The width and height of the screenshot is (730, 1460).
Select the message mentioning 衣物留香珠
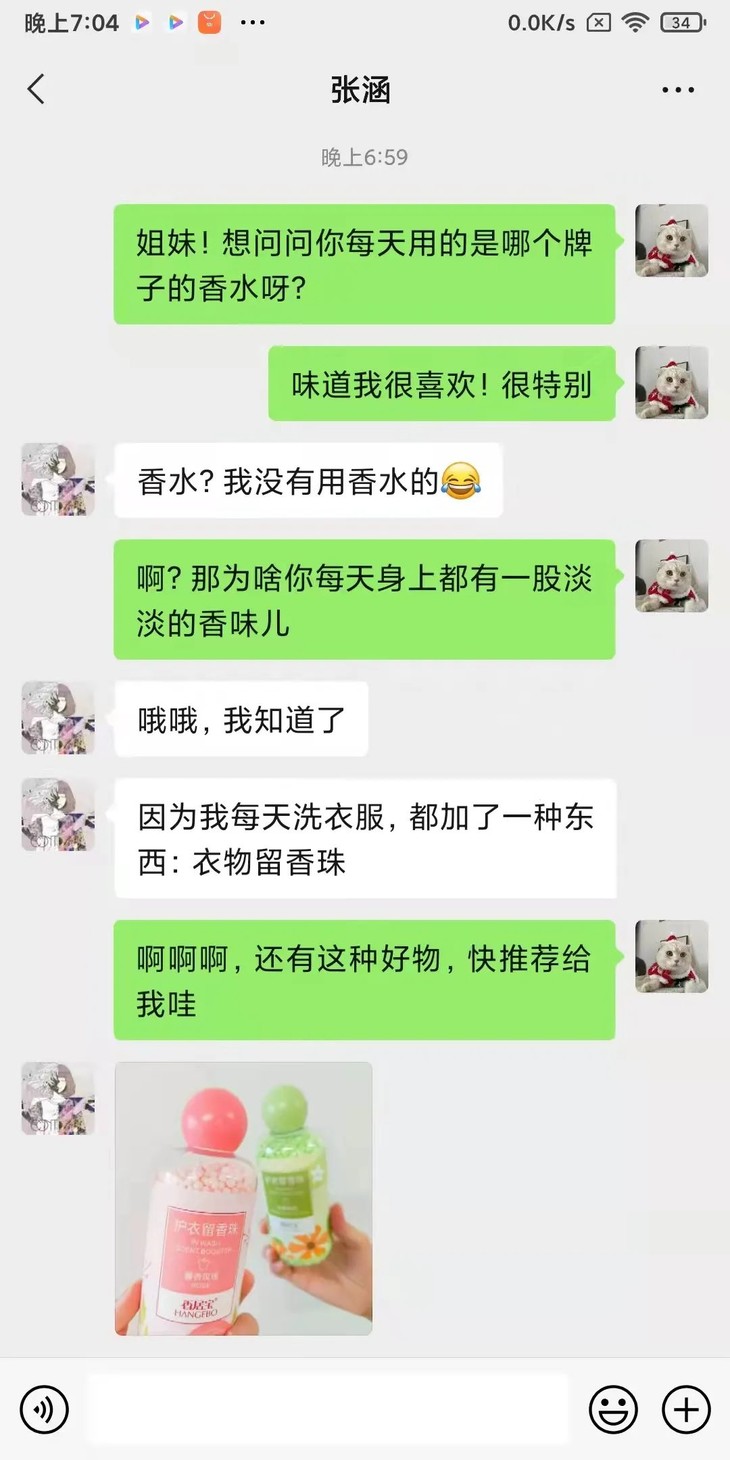pyautogui.click(x=364, y=838)
